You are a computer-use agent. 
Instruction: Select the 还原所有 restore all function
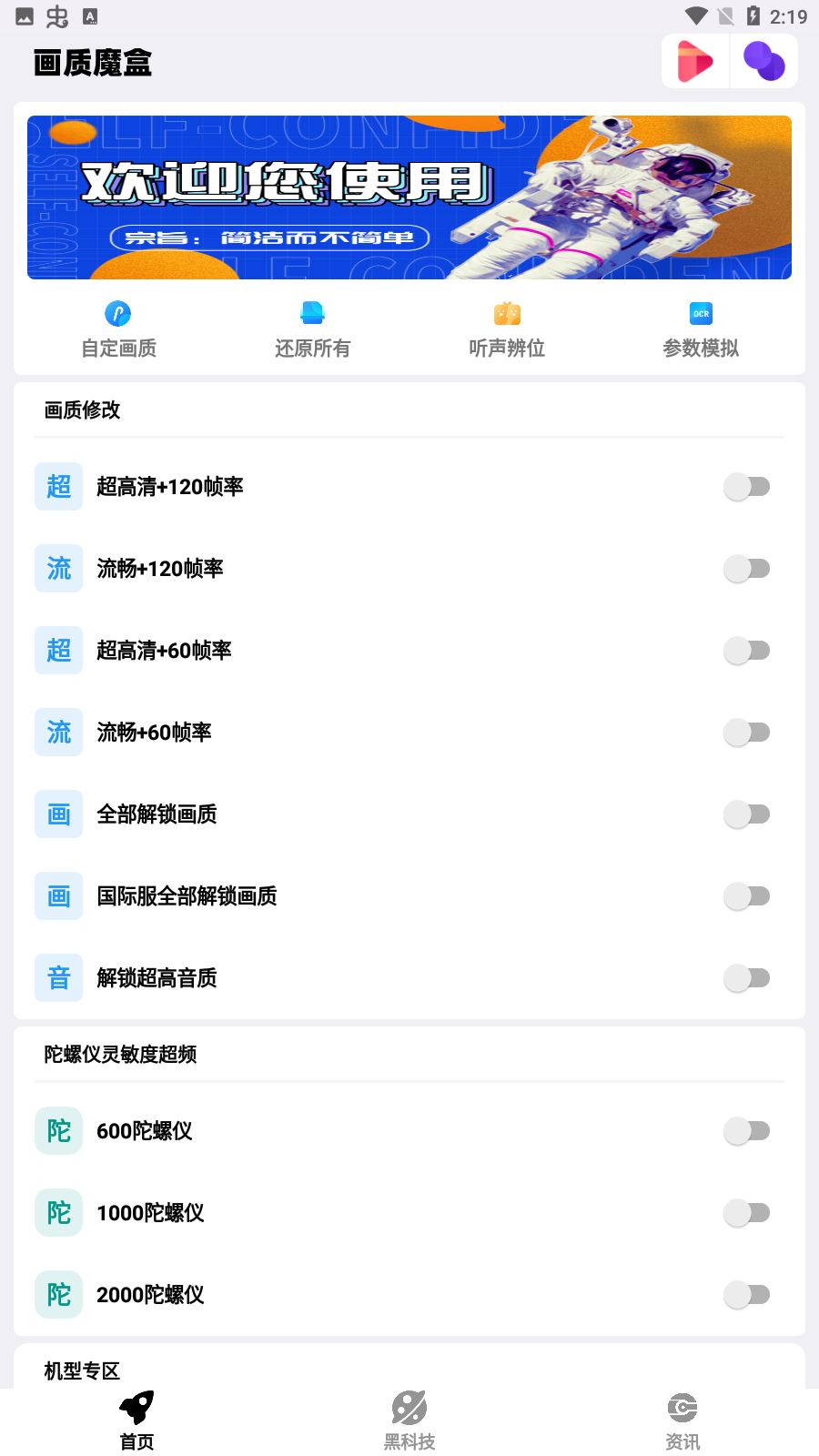point(312,329)
